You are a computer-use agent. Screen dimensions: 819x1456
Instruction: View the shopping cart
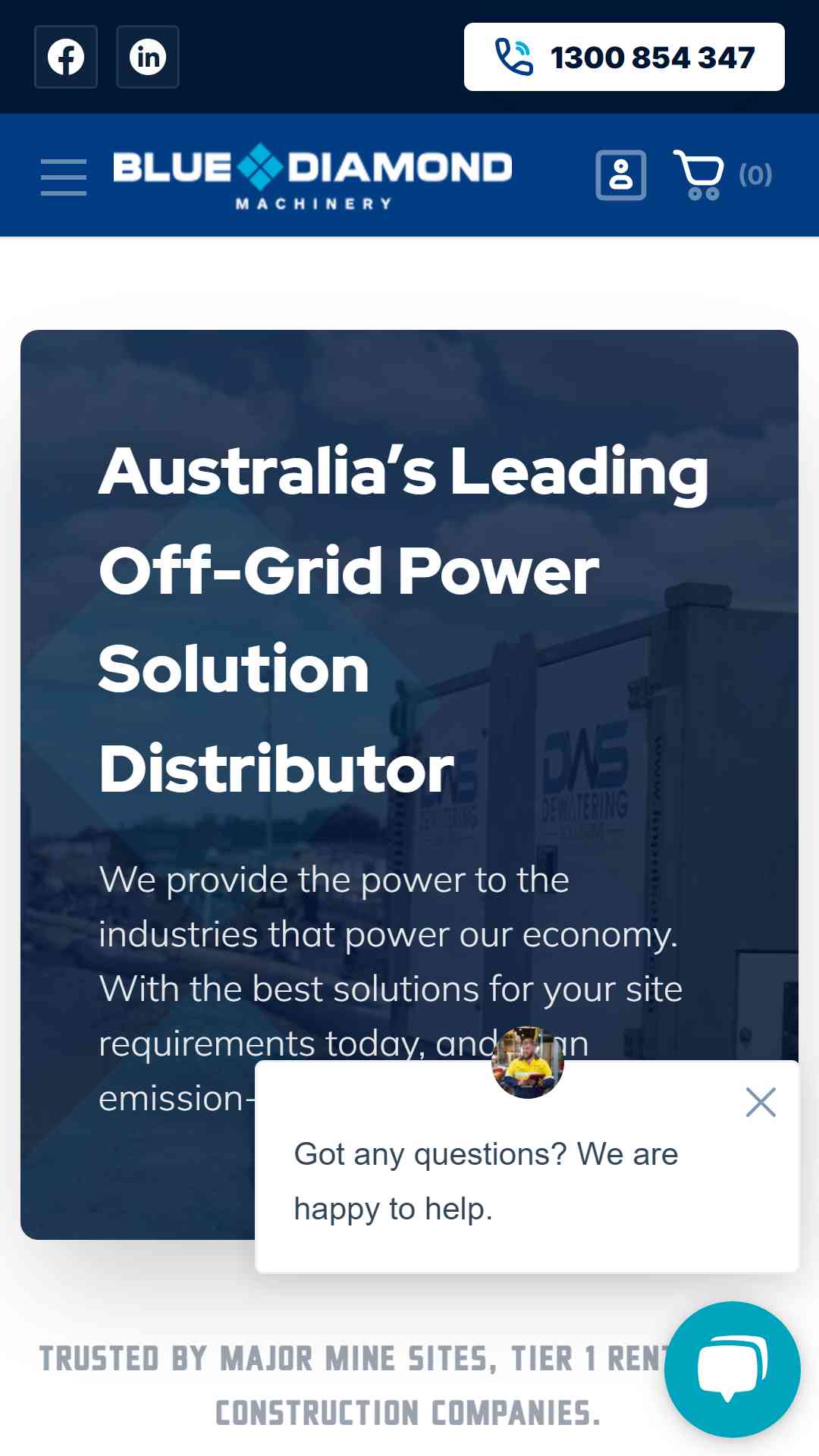[x=723, y=175]
